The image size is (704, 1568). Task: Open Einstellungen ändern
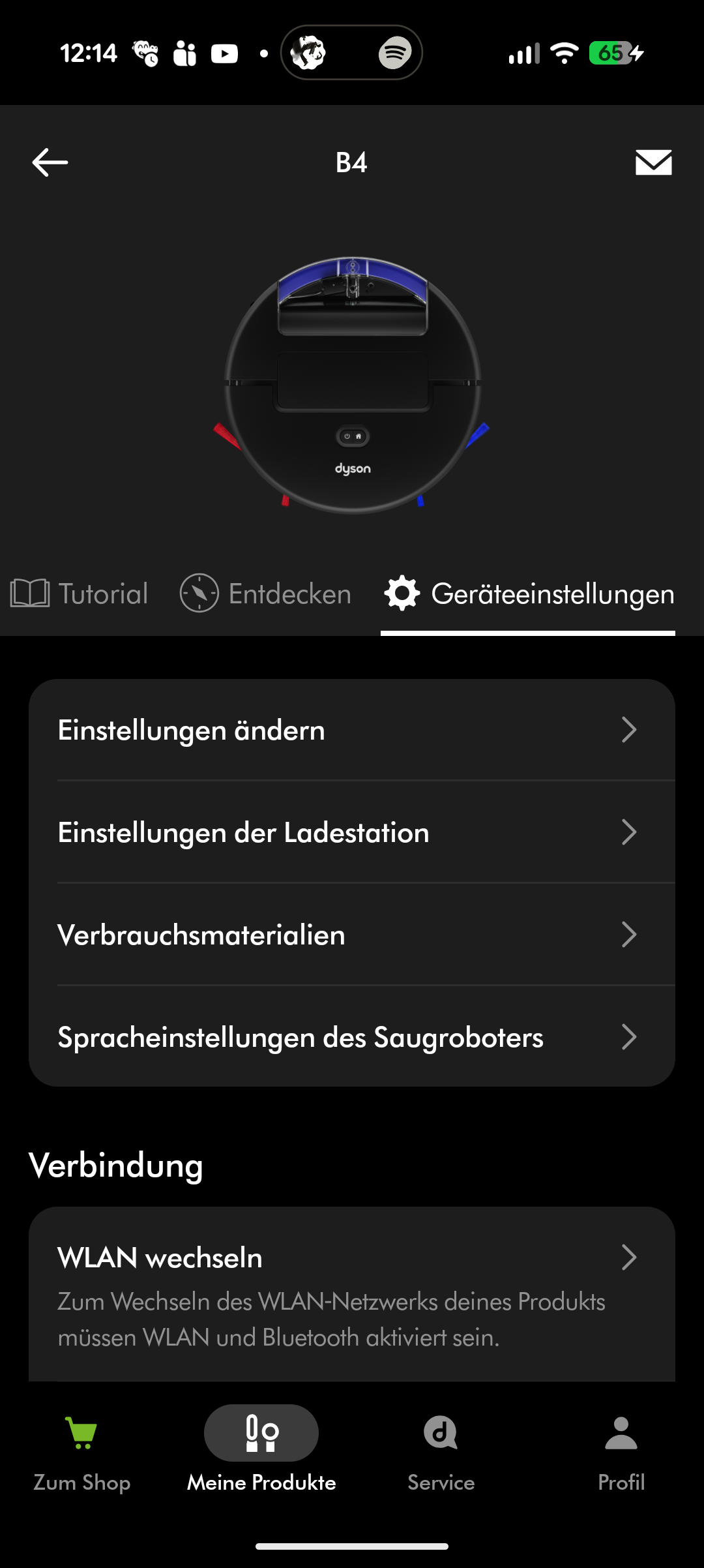click(x=352, y=730)
